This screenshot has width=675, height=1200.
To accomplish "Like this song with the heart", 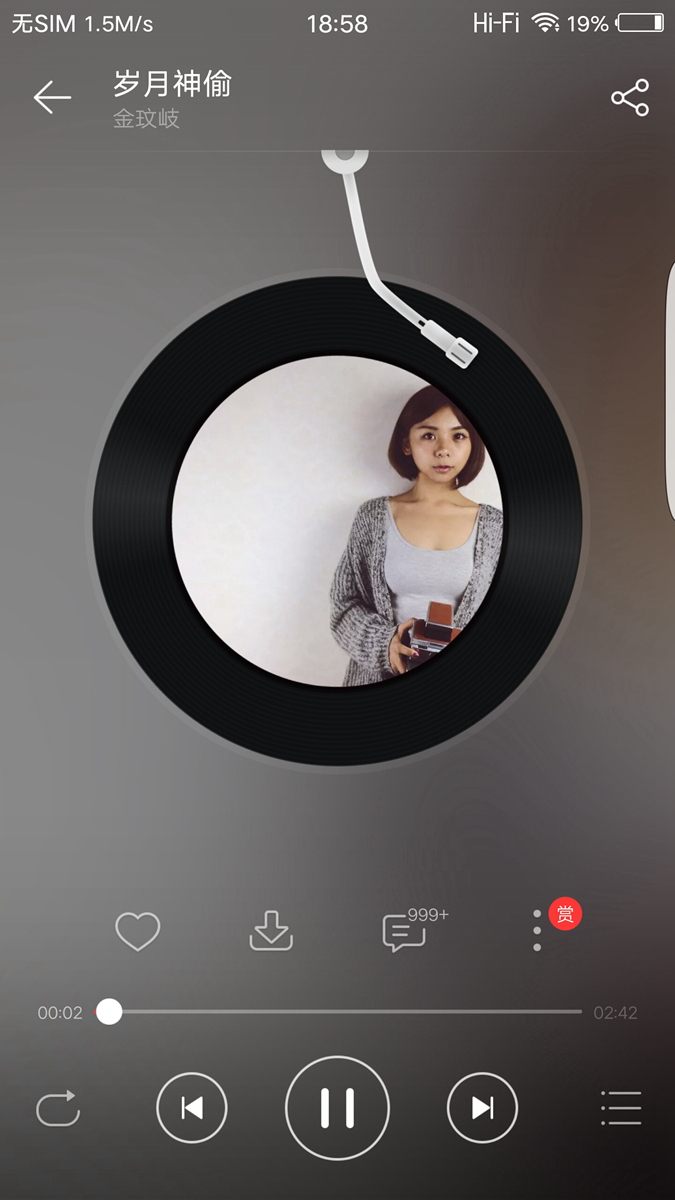I will point(137,932).
